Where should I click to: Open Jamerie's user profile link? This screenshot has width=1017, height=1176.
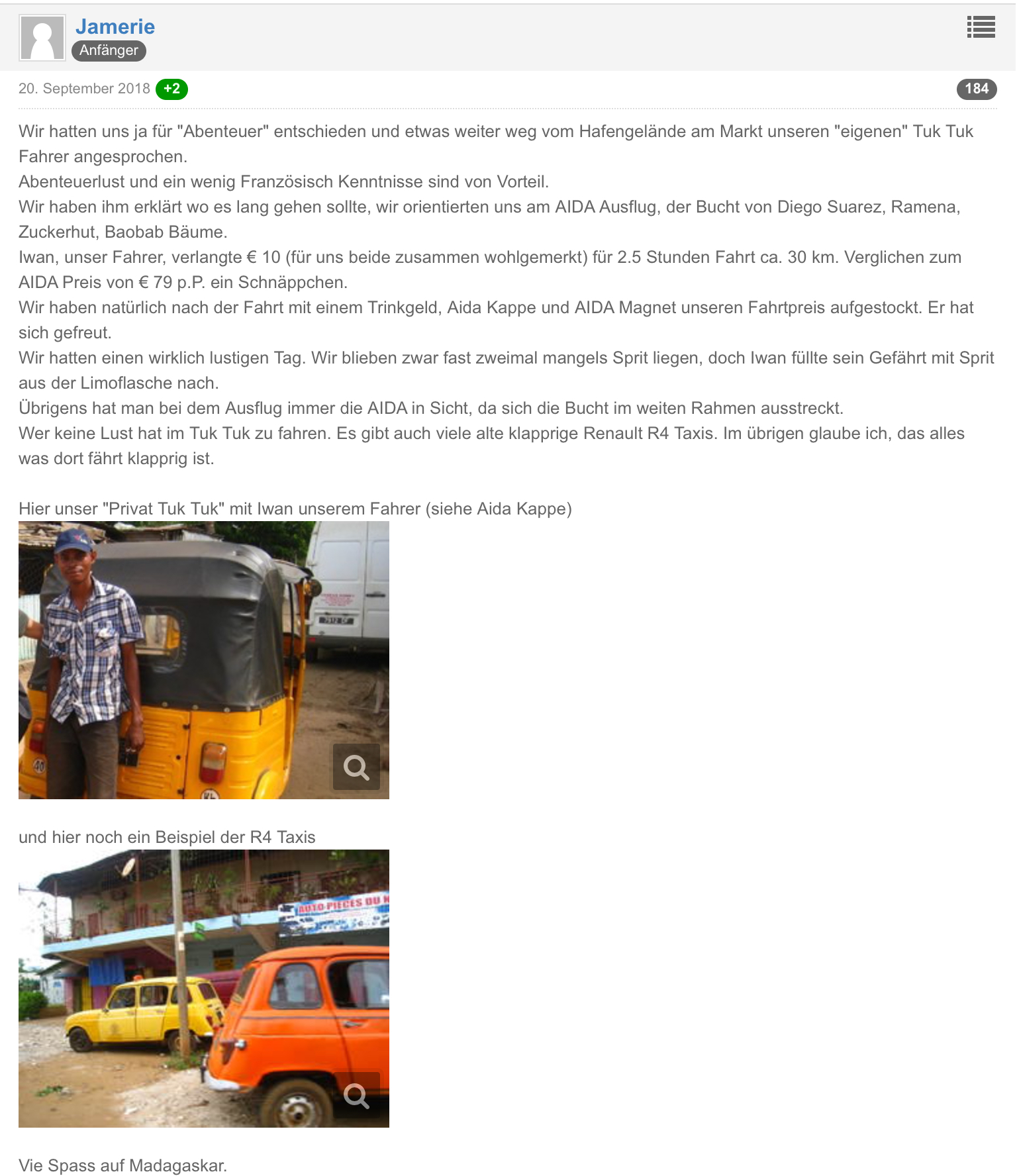115,26
